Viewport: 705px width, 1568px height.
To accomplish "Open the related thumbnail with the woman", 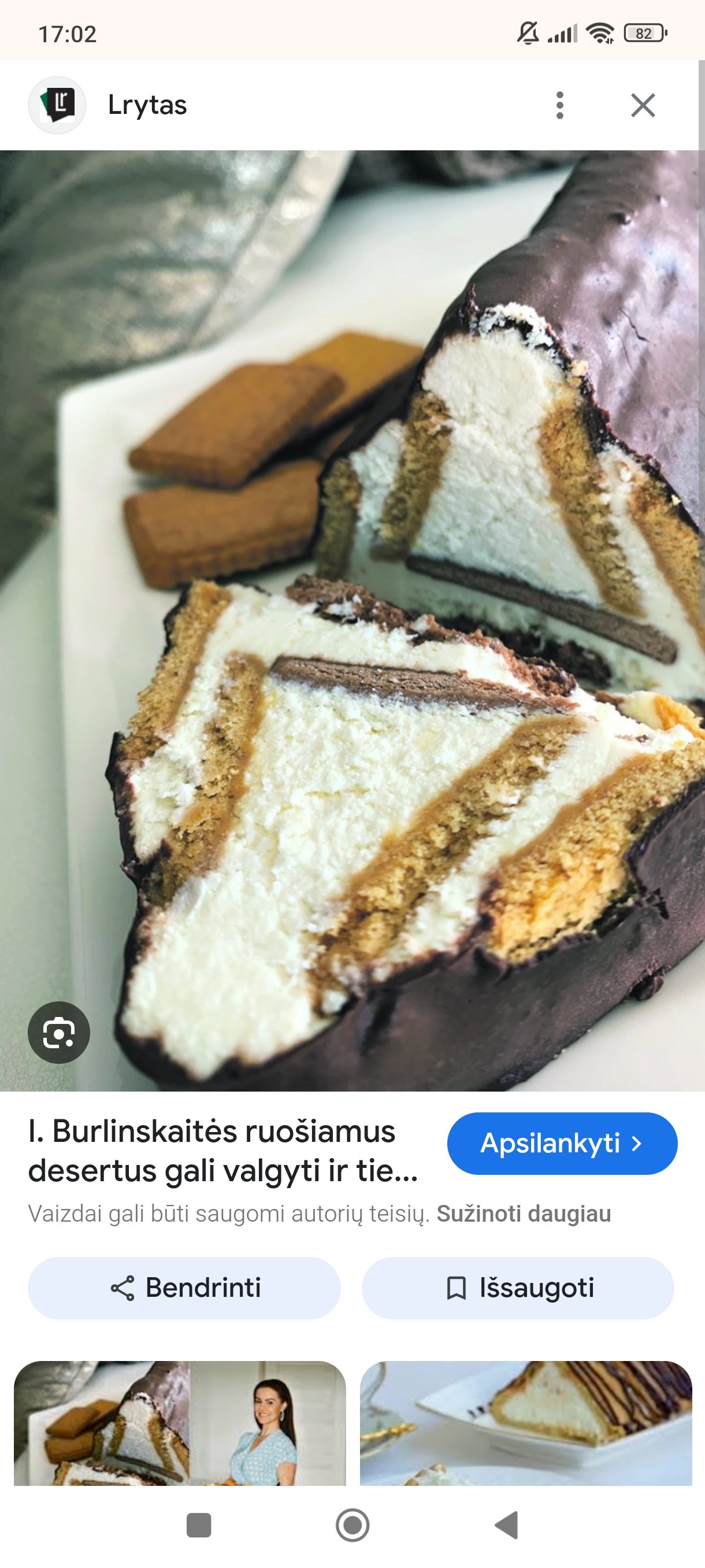I will click(x=180, y=1422).
